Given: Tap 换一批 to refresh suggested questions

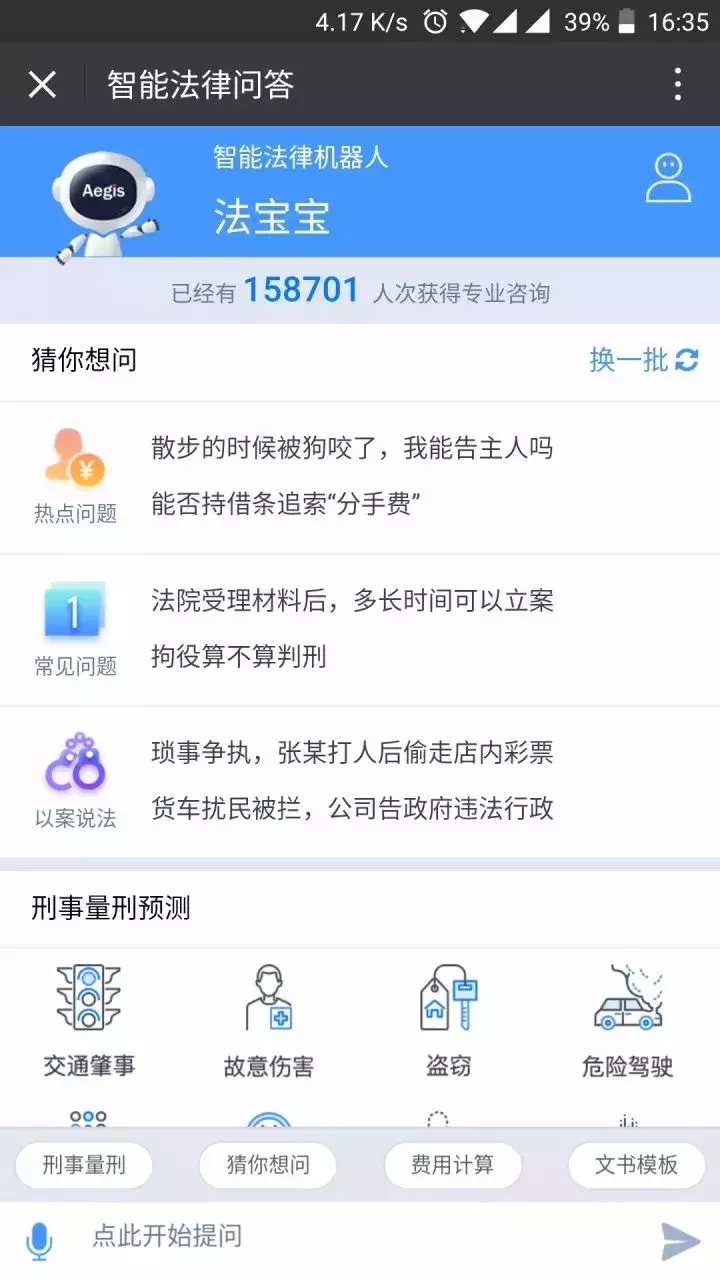Looking at the screenshot, I should [x=643, y=360].
